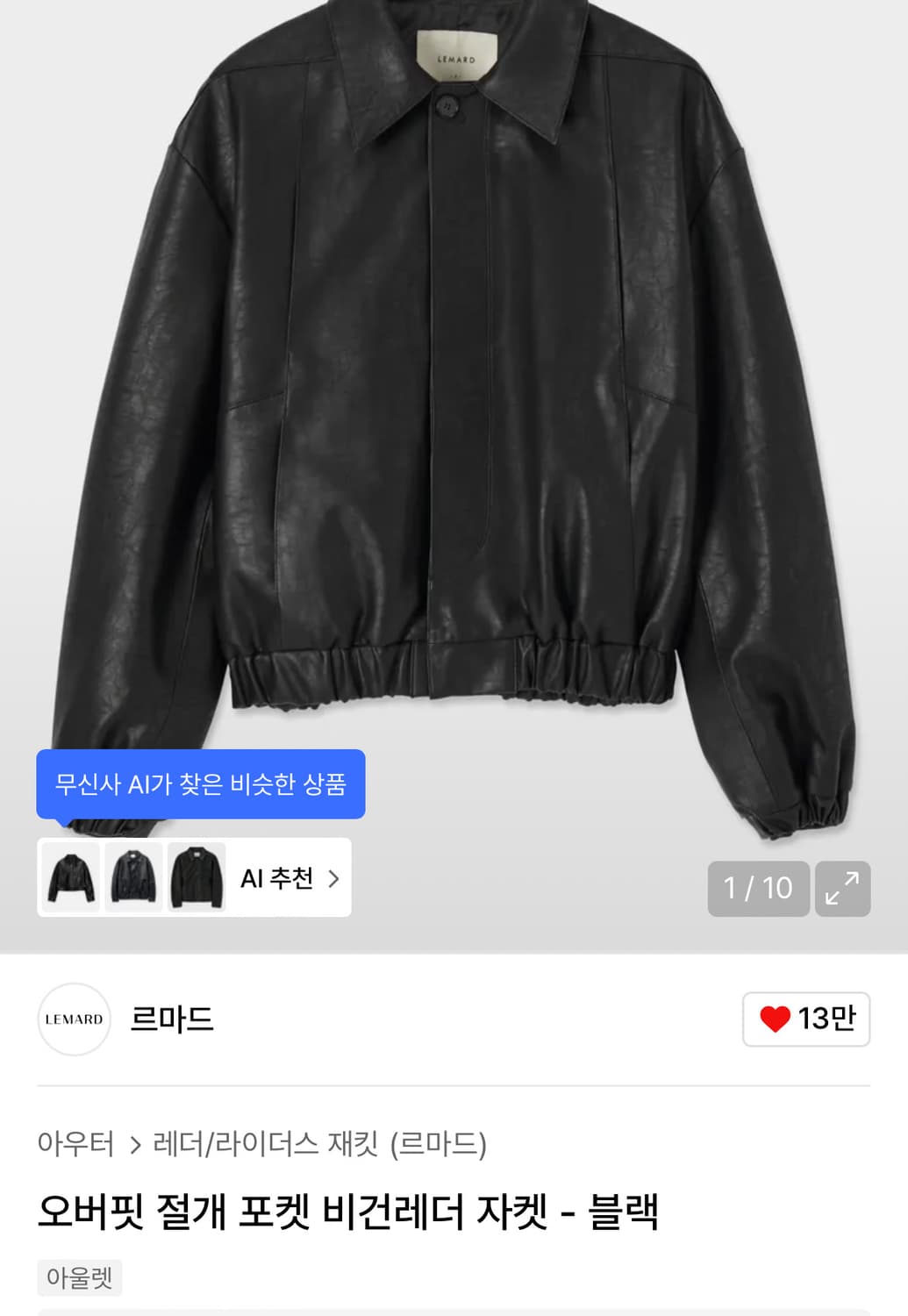Expand the product image to fullscreen
This screenshot has width=908, height=1316.
pyautogui.click(x=842, y=889)
